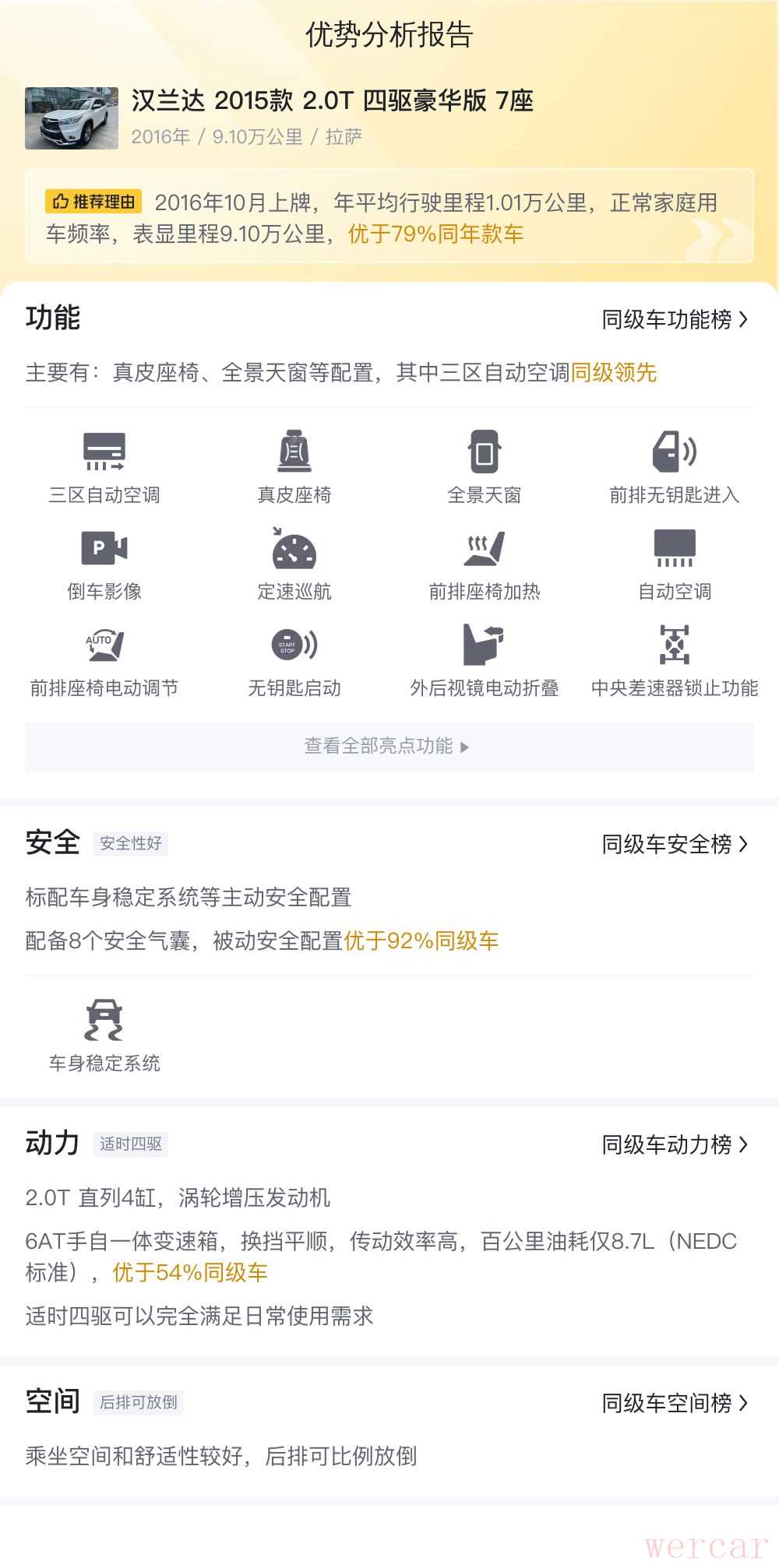779x1568 pixels.
Task: Open the 同级车安全榜 ranking
Action: [674, 845]
